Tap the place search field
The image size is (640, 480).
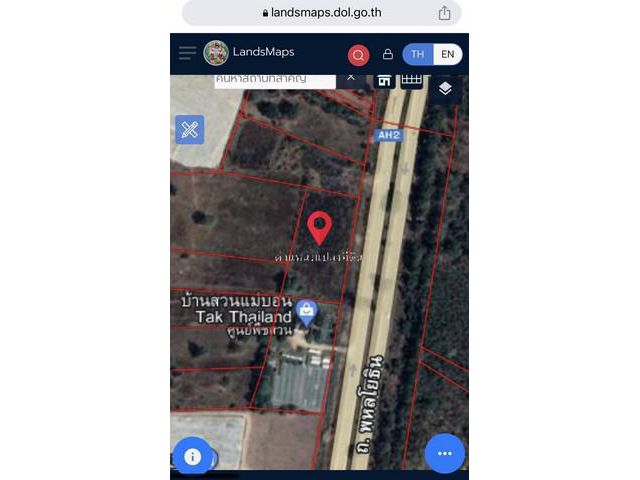[275, 78]
